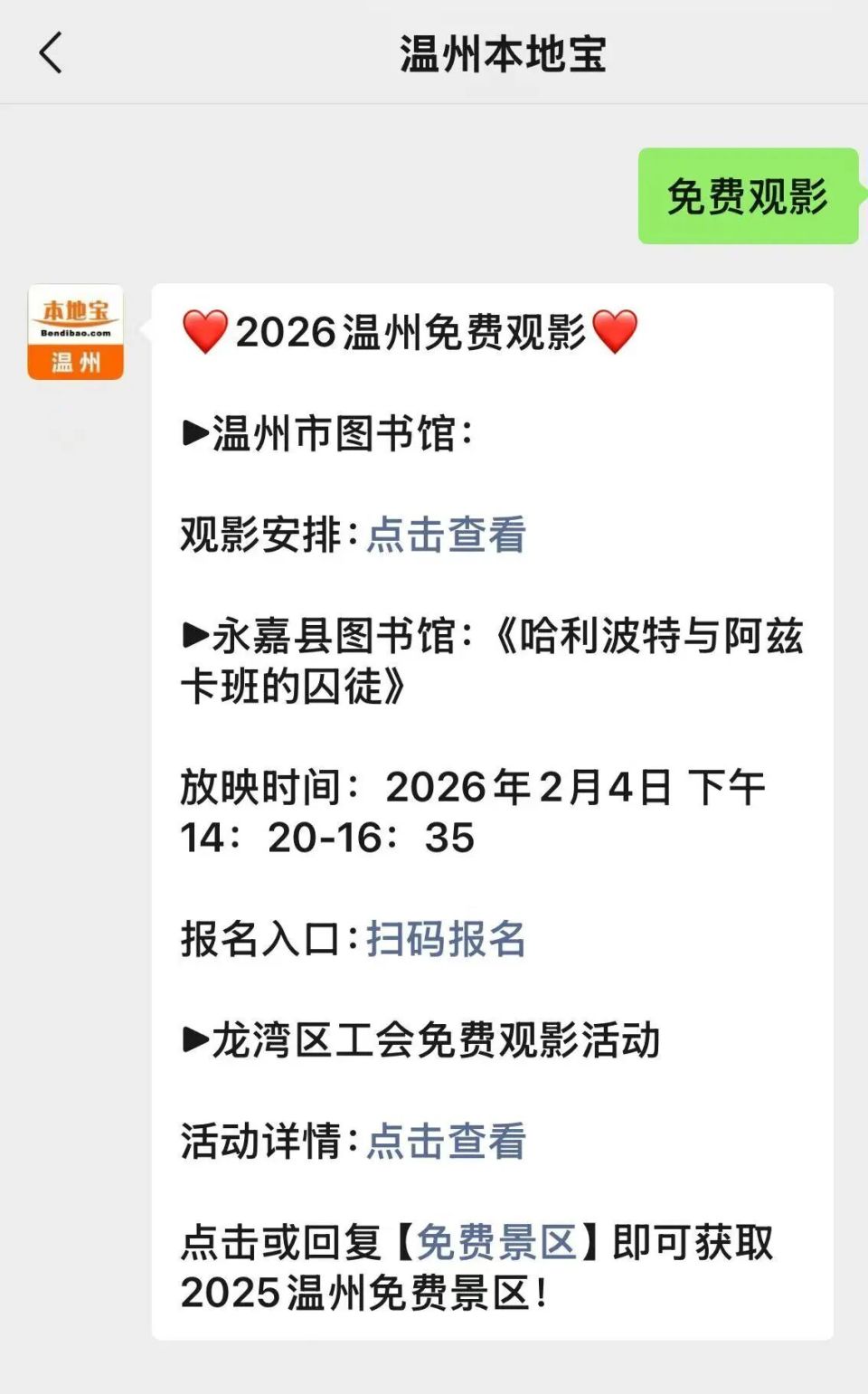Click the red heart emoji after 免费观影
868x1394 pixels.
click(617, 332)
